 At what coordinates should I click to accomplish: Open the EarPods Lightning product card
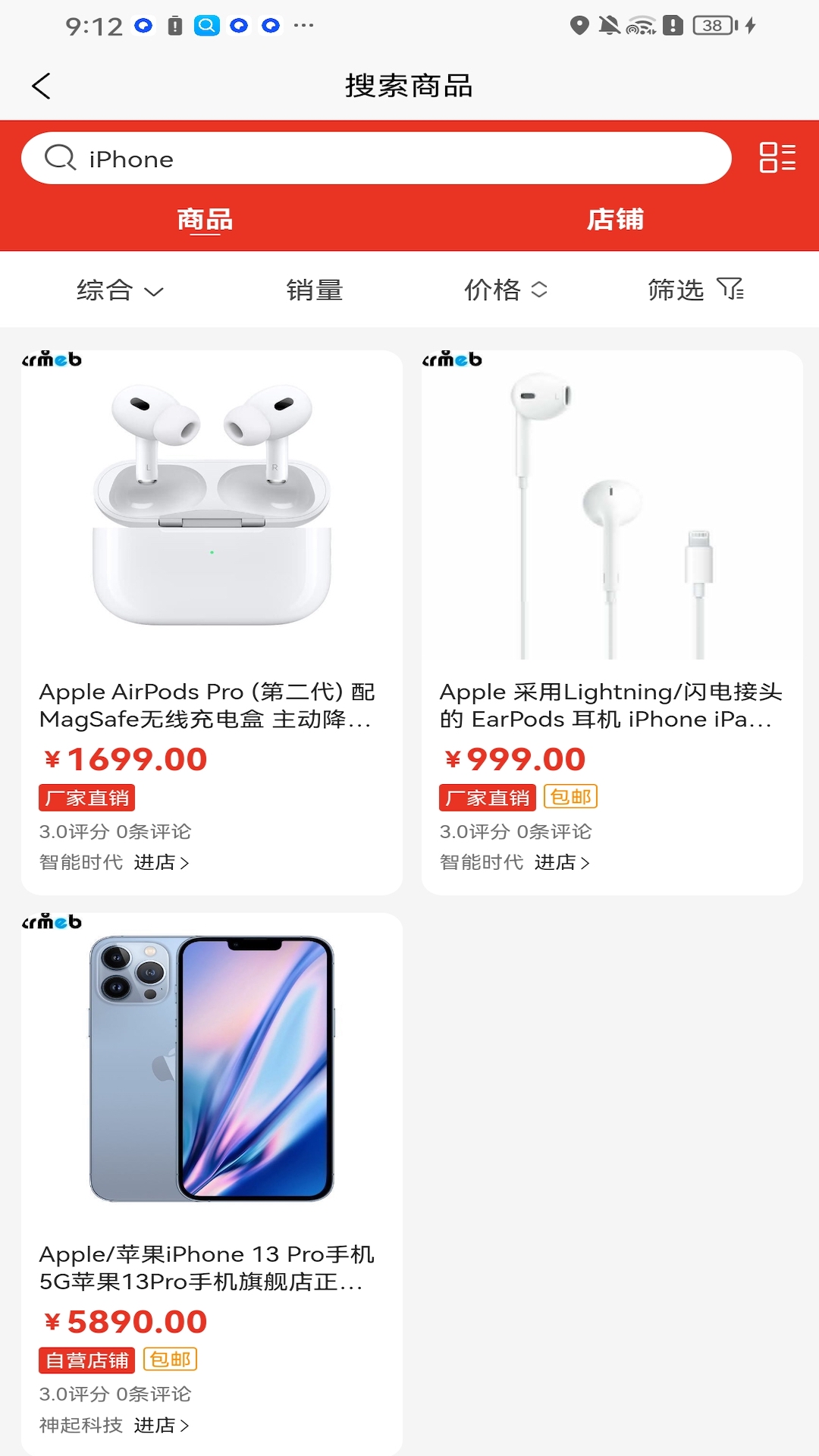click(x=612, y=622)
